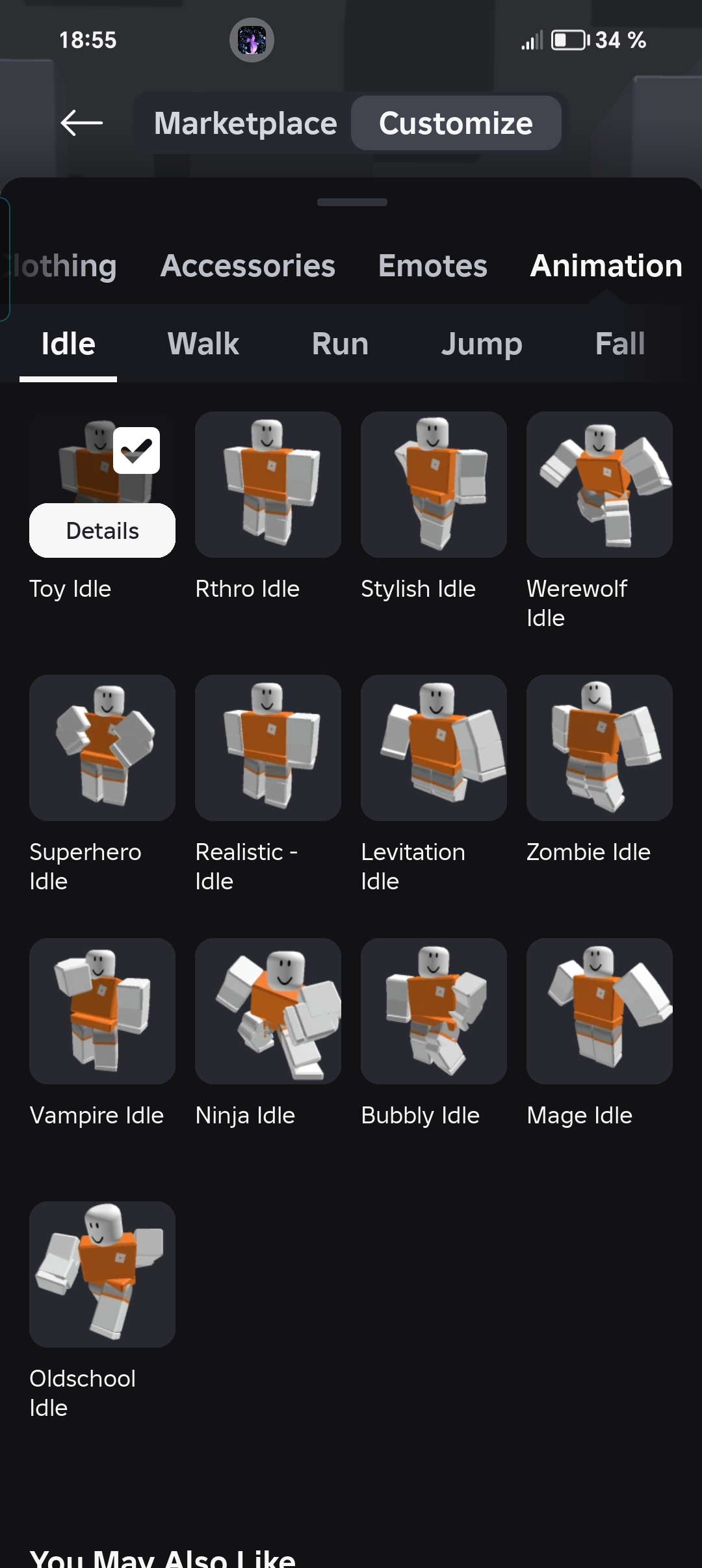Screen dimensions: 702x1568
Task: Tap the Bubbly Idle animation
Action: tap(434, 1011)
